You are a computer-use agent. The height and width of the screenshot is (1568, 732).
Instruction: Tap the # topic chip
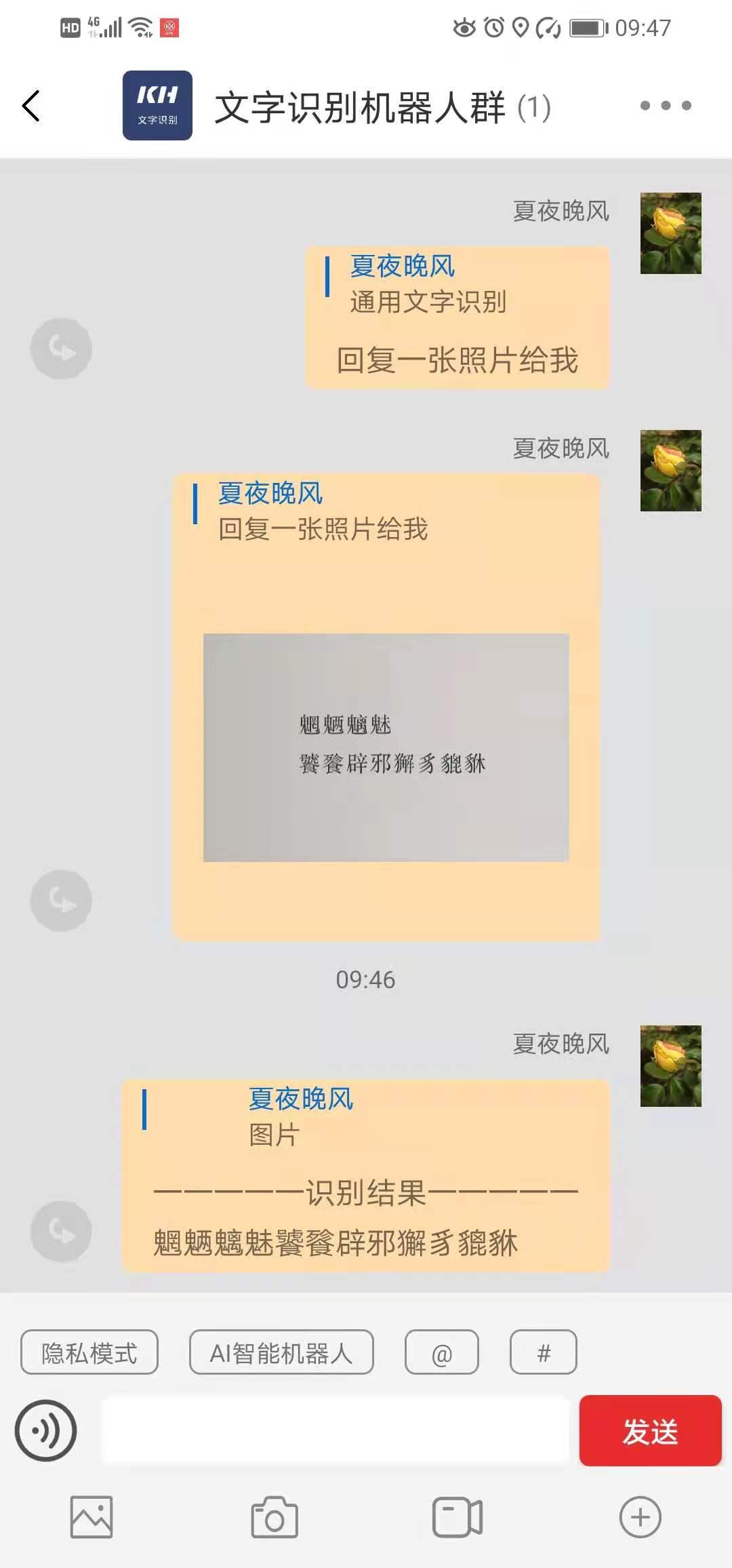tap(543, 1352)
